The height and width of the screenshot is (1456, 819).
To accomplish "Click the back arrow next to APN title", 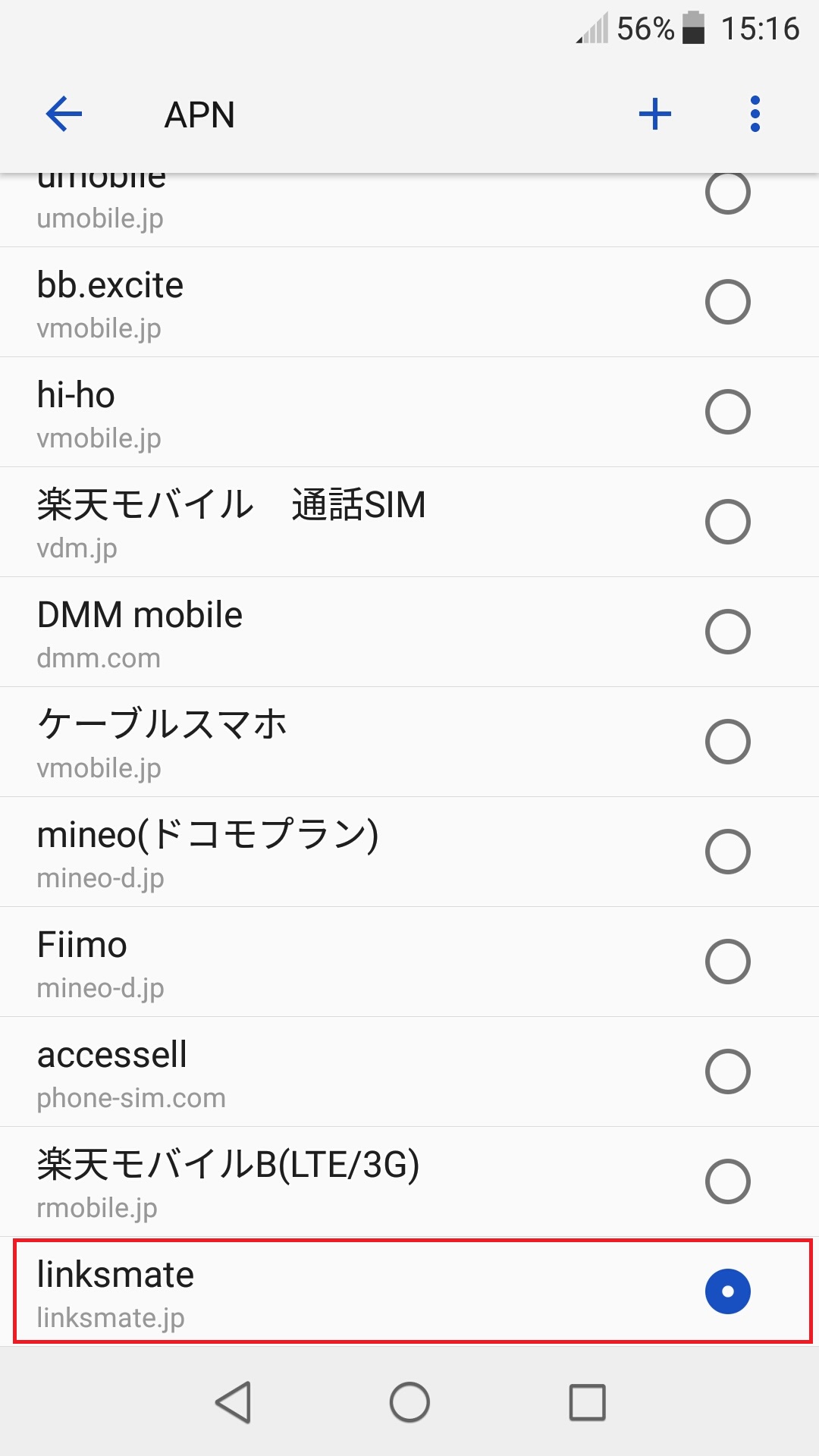I will coord(63,114).
